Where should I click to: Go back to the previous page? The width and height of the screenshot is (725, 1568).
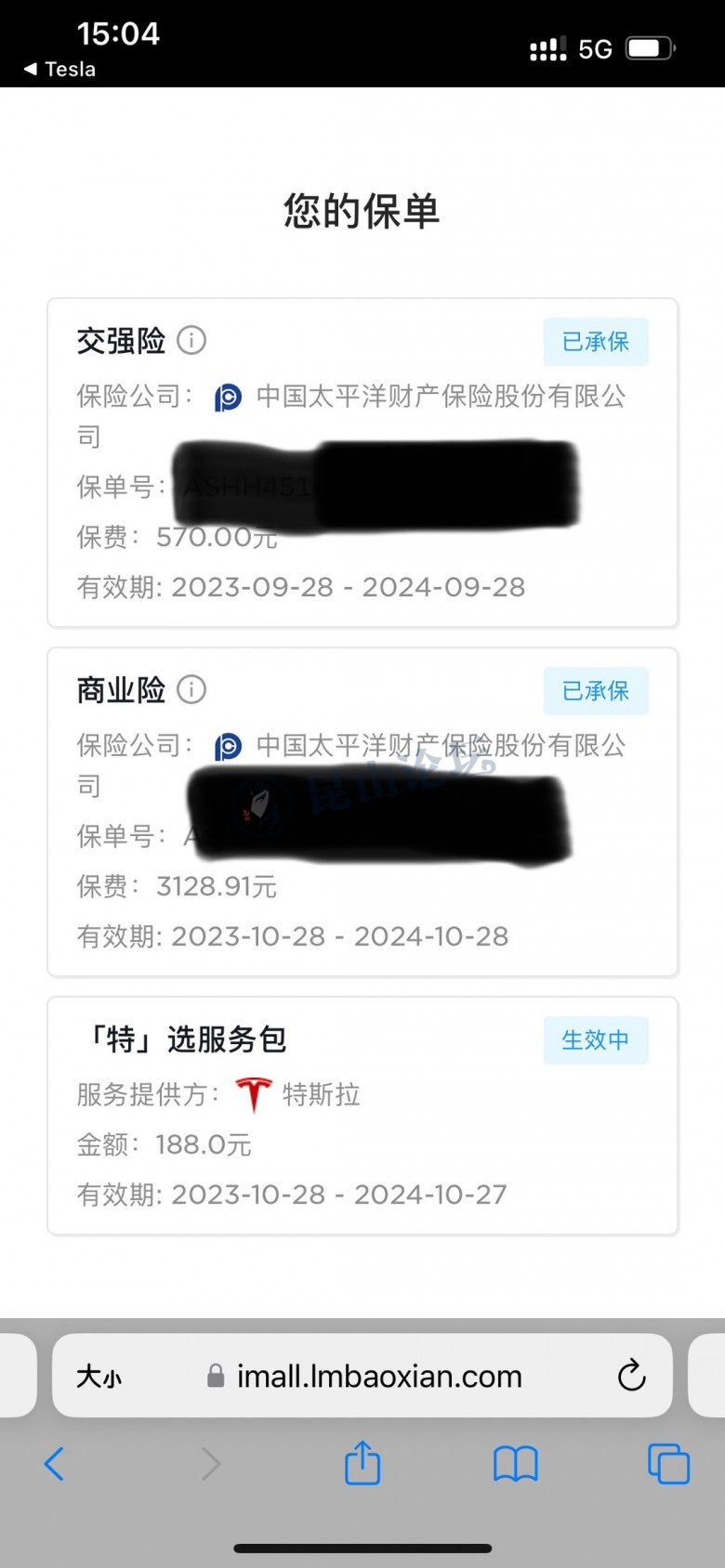[x=55, y=1464]
